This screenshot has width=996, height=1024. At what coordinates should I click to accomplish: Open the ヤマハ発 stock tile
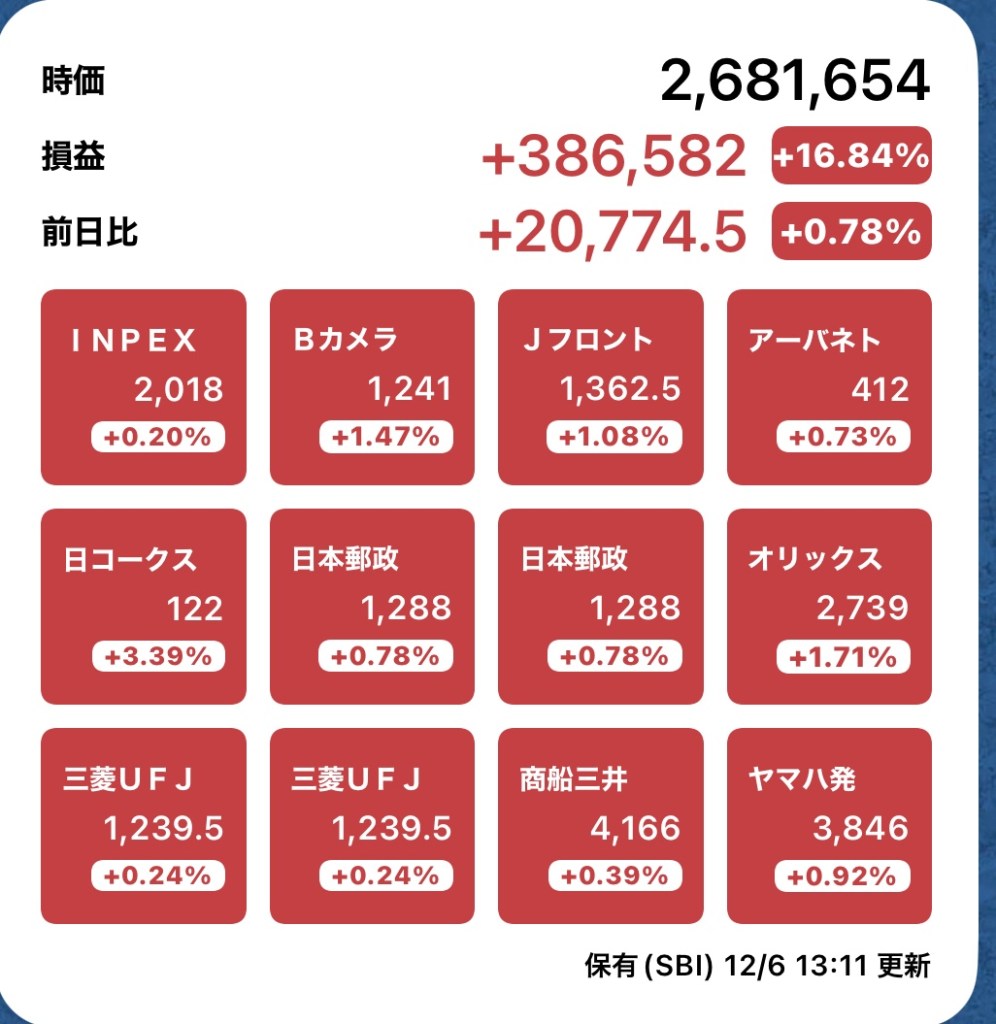(829, 825)
